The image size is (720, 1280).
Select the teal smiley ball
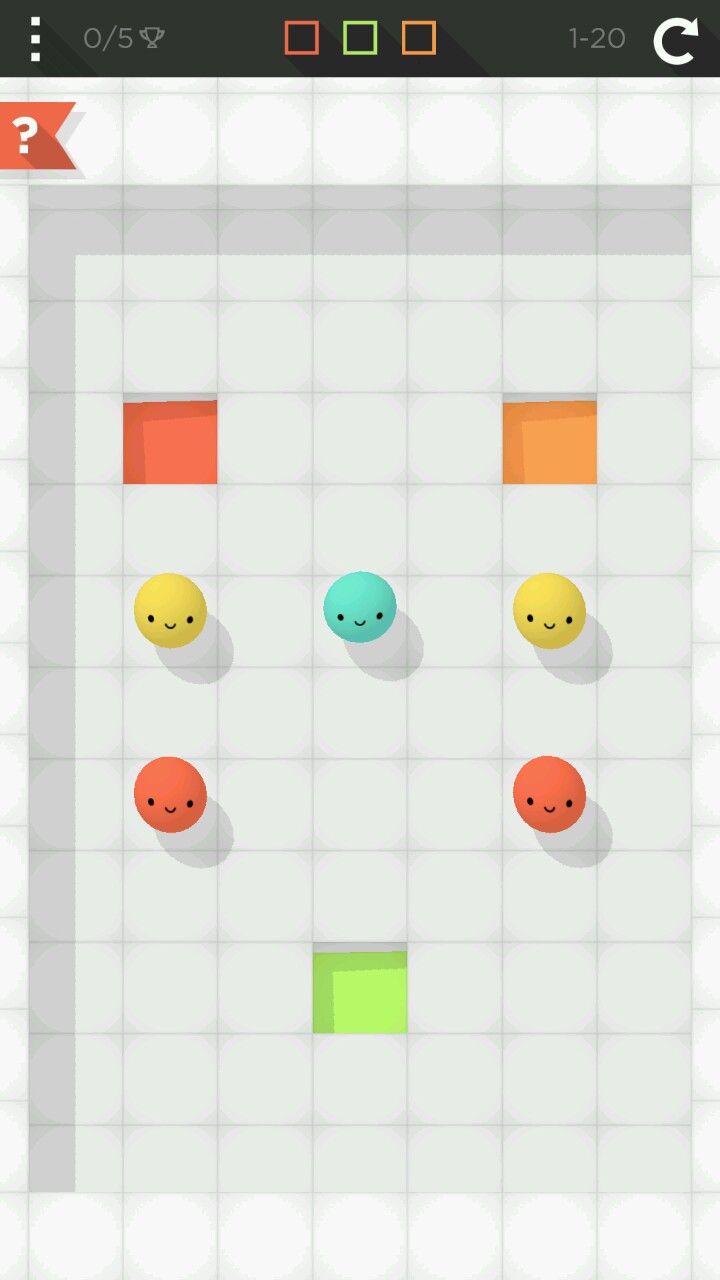(x=360, y=607)
